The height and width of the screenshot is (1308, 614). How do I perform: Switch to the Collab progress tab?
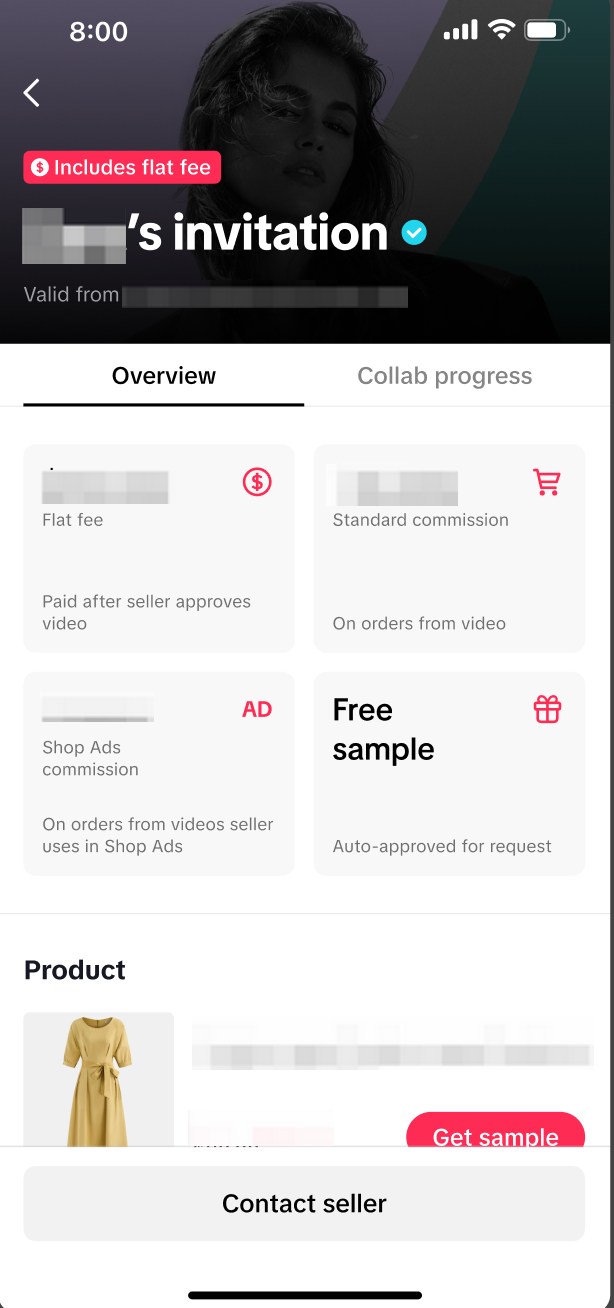tap(444, 376)
